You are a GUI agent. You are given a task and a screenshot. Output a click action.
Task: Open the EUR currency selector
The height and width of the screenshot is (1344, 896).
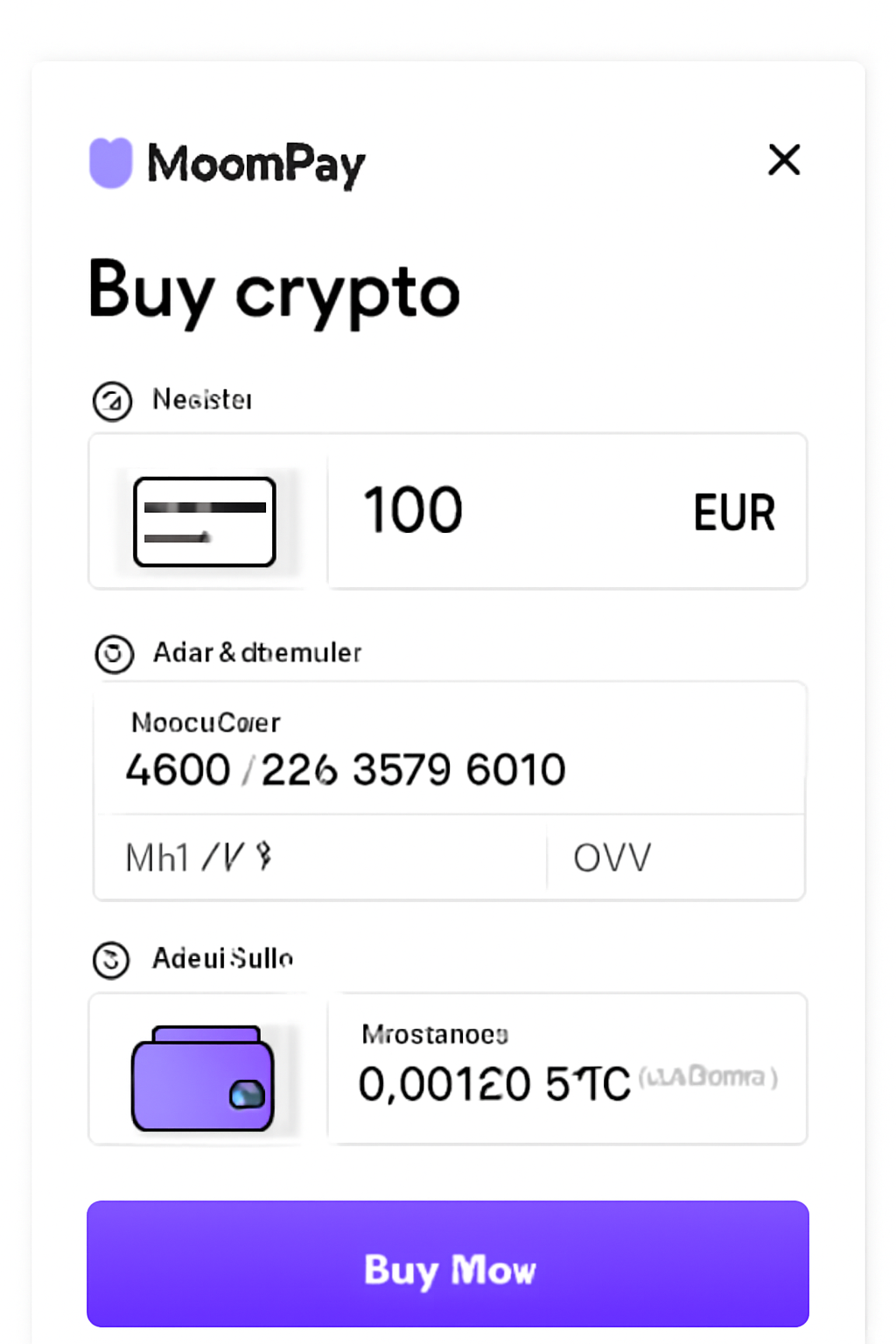pyautogui.click(x=733, y=513)
